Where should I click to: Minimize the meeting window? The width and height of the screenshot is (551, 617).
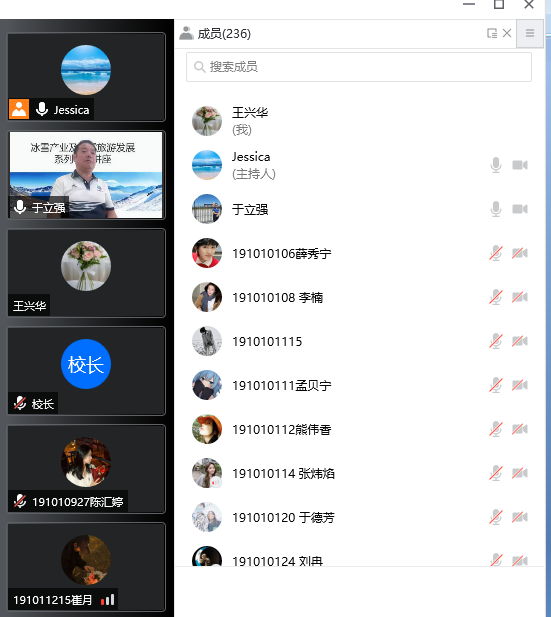[x=469, y=5]
